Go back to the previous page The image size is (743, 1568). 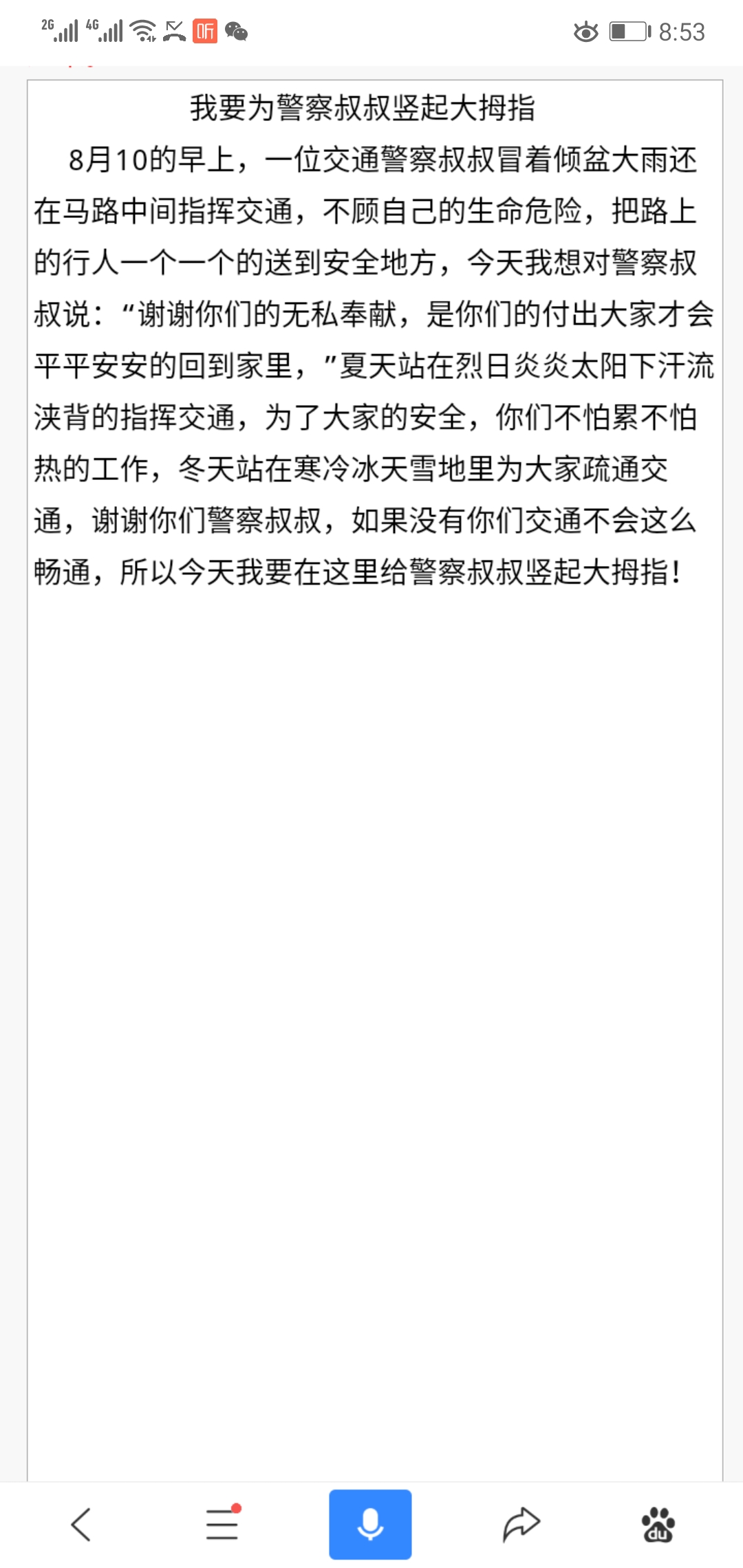point(81,1524)
